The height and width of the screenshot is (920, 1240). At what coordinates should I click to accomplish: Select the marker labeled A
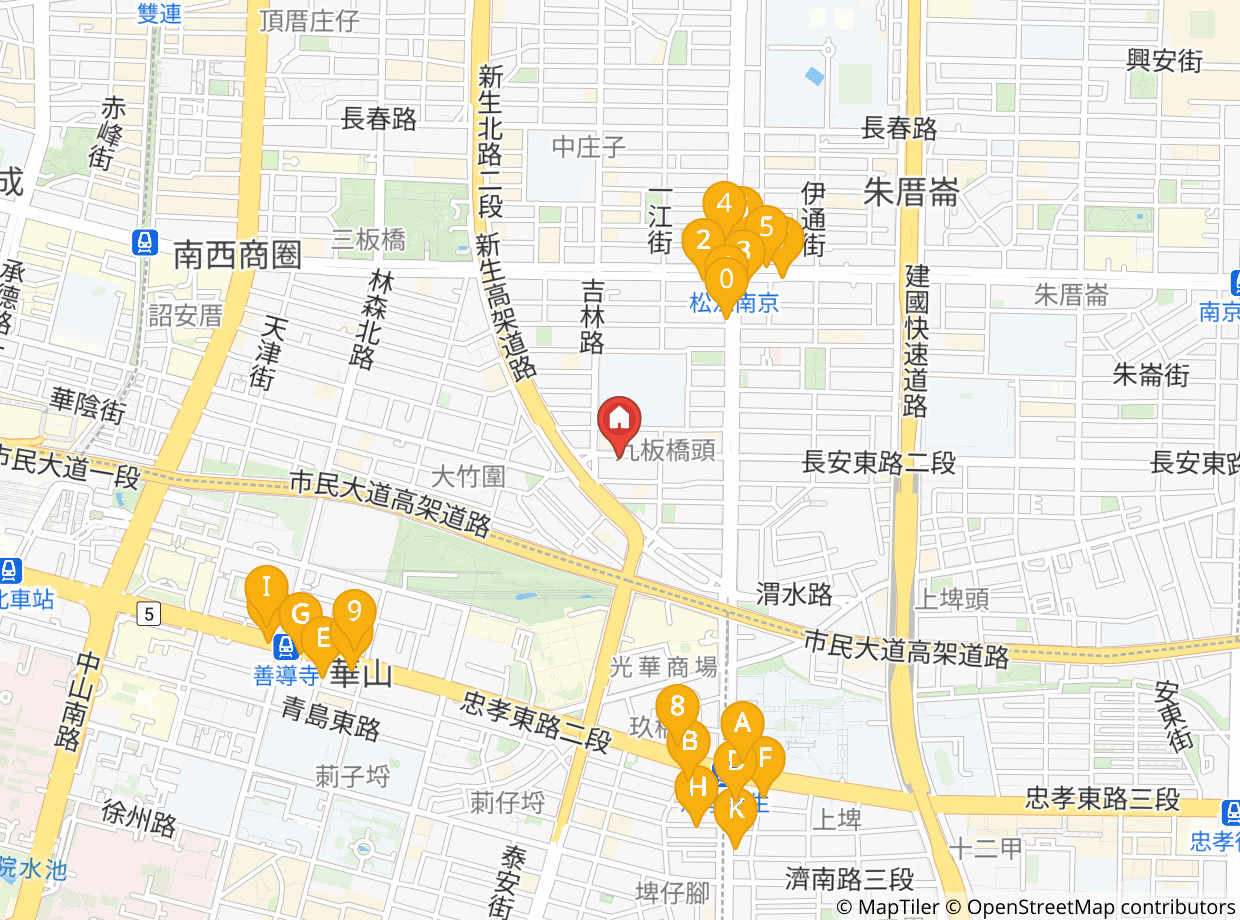click(742, 723)
